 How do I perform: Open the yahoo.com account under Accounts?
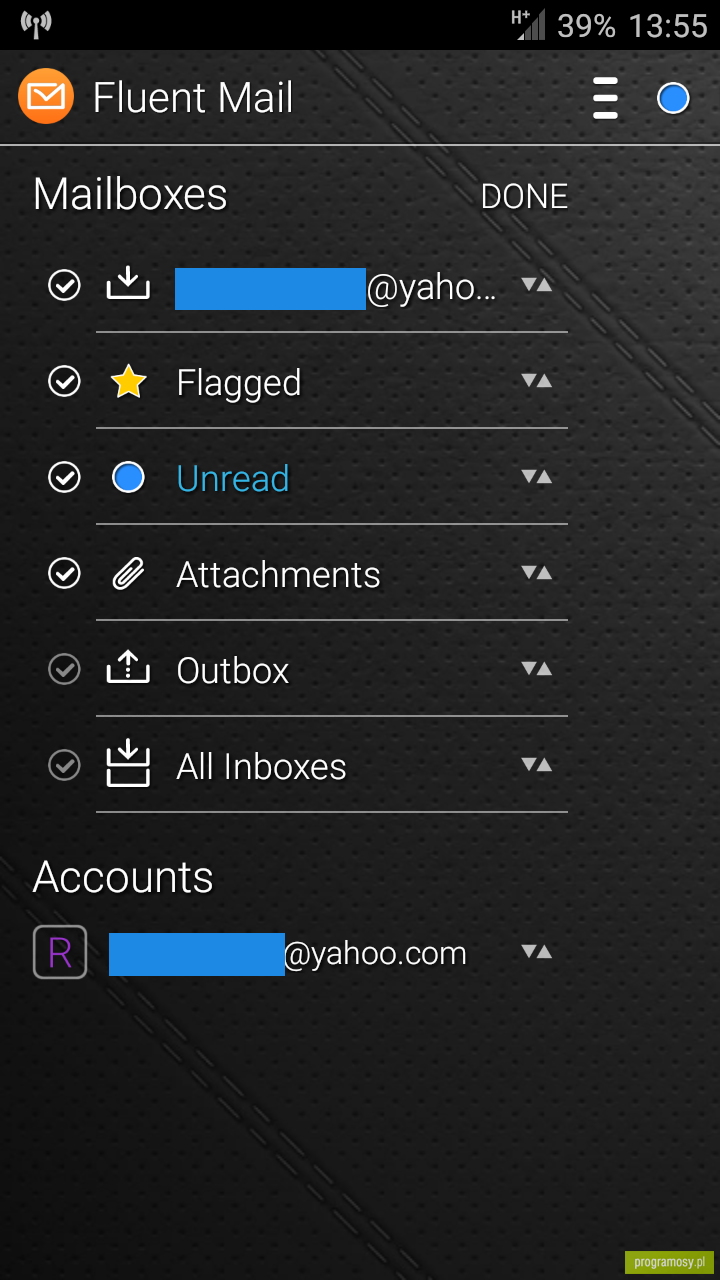pos(288,953)
